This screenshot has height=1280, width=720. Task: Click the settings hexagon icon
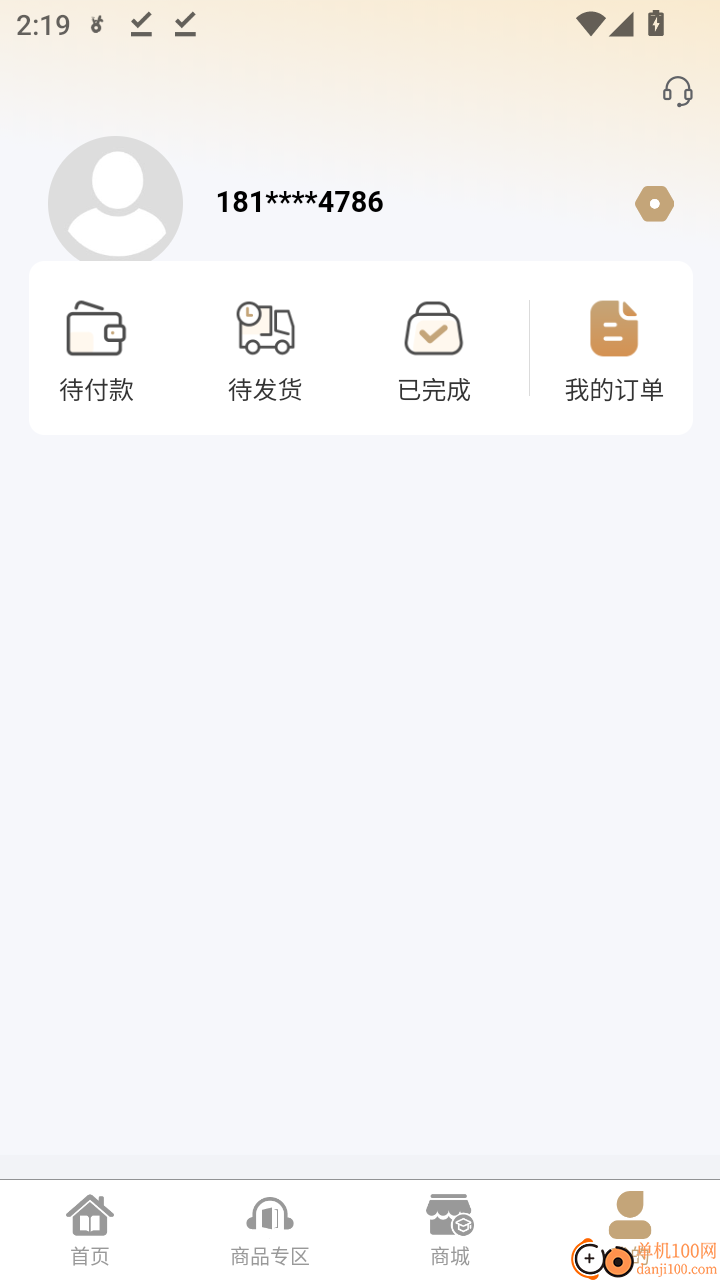654,203
